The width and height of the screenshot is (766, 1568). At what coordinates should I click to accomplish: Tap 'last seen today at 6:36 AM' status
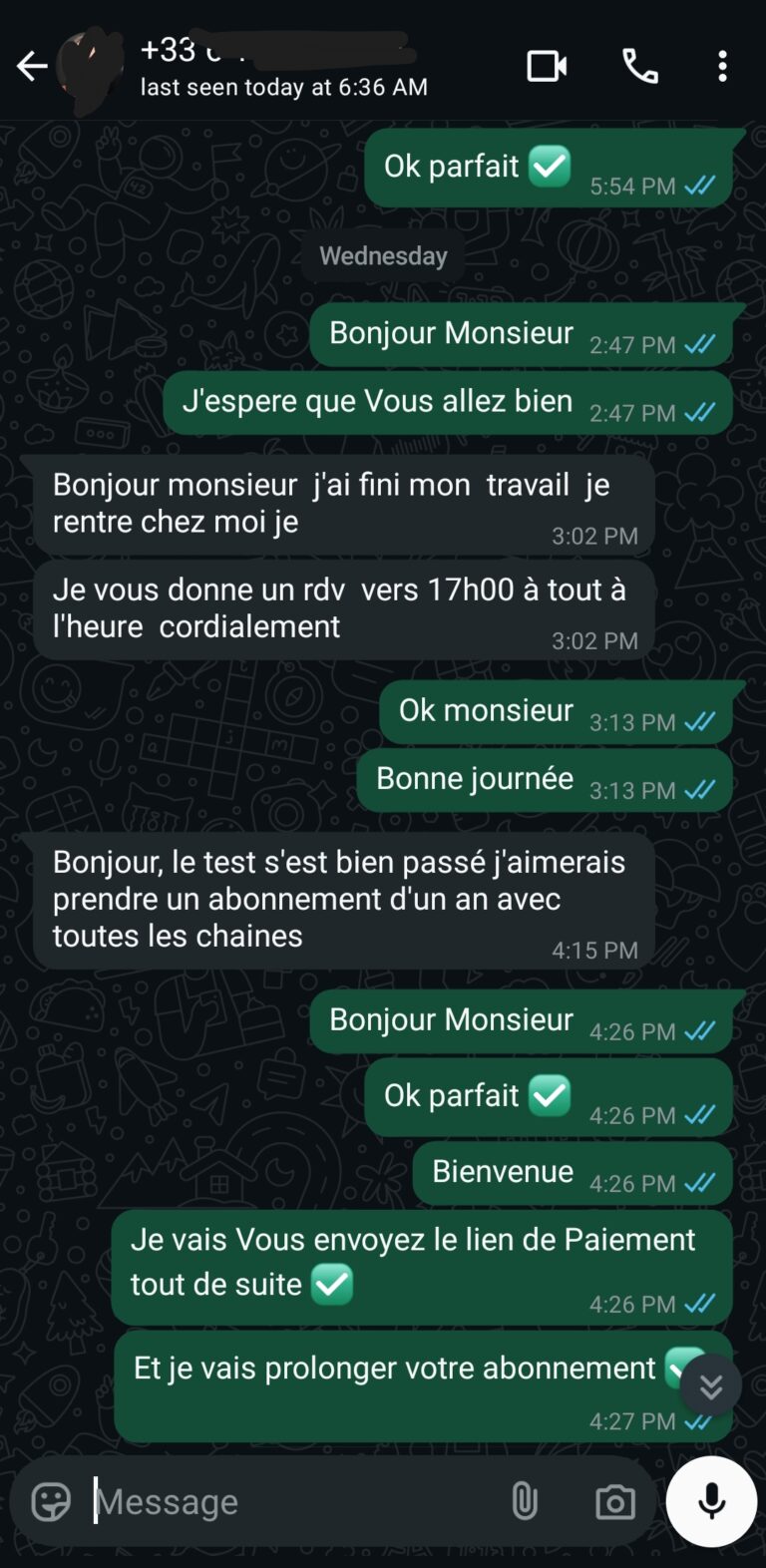(x=284, y=87)
